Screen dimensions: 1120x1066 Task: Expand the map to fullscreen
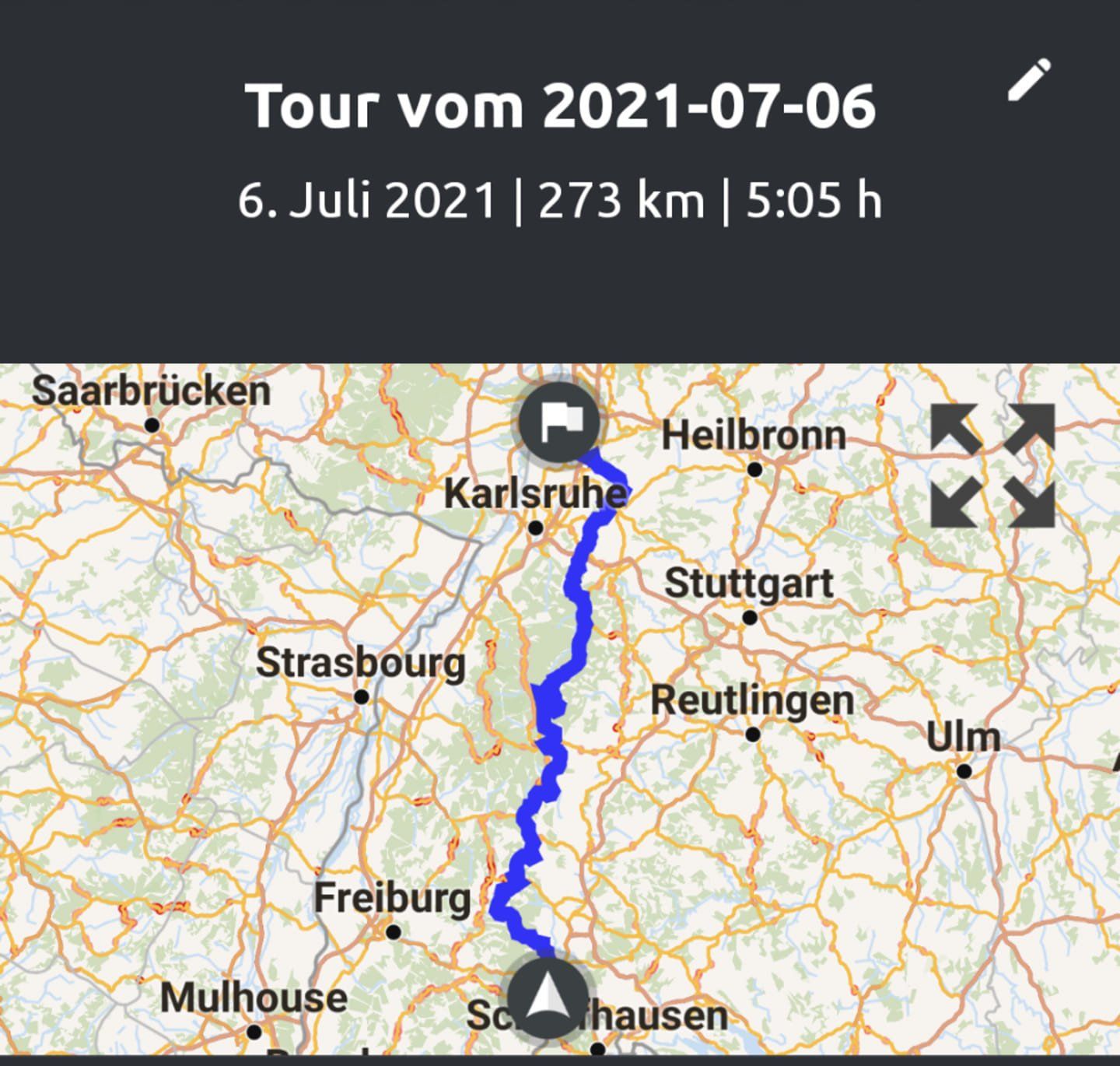pos(992,465)
